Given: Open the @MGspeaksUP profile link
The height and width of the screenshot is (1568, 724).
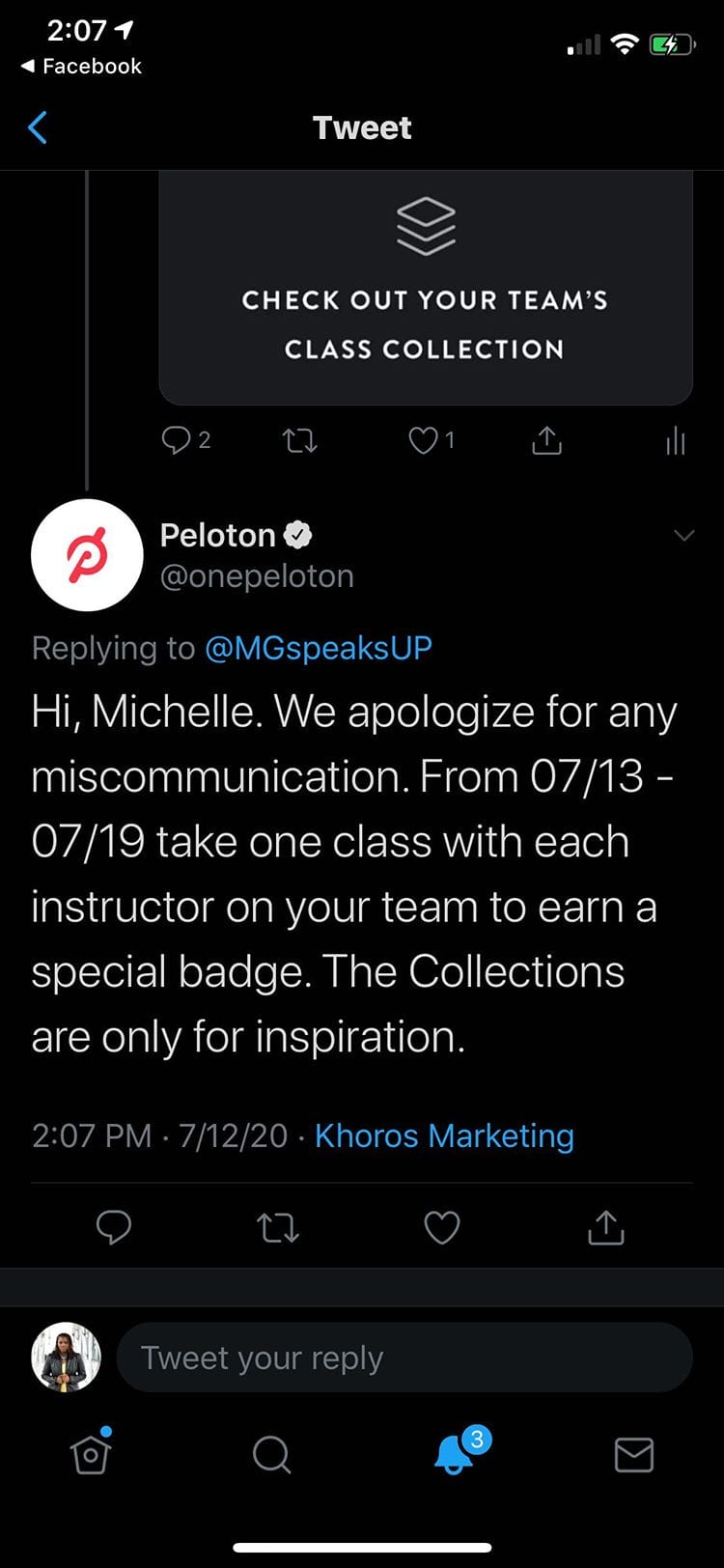Looking at the screenshot, I should (x=318, y=648).
